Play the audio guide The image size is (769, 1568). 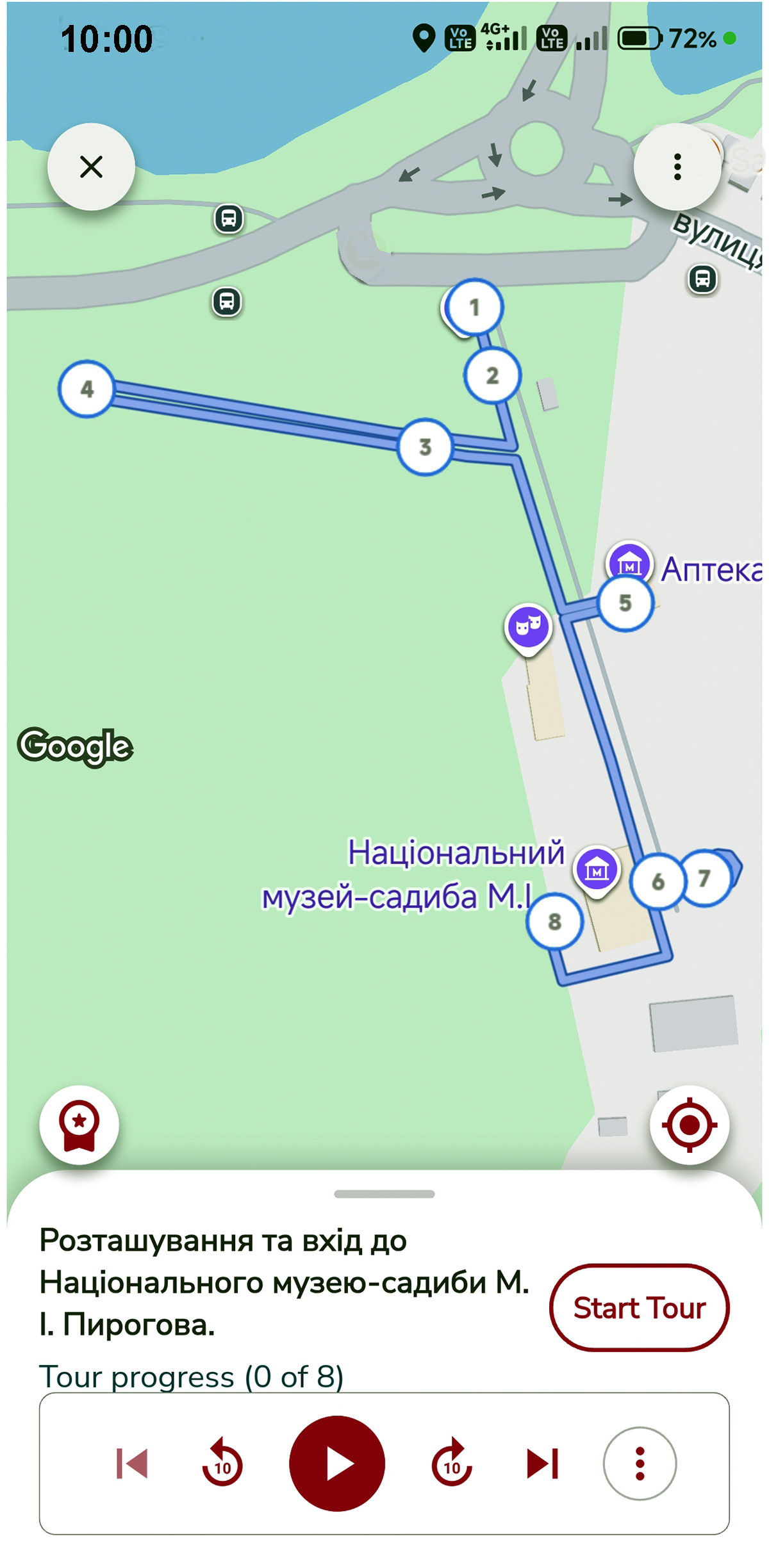337,1464
